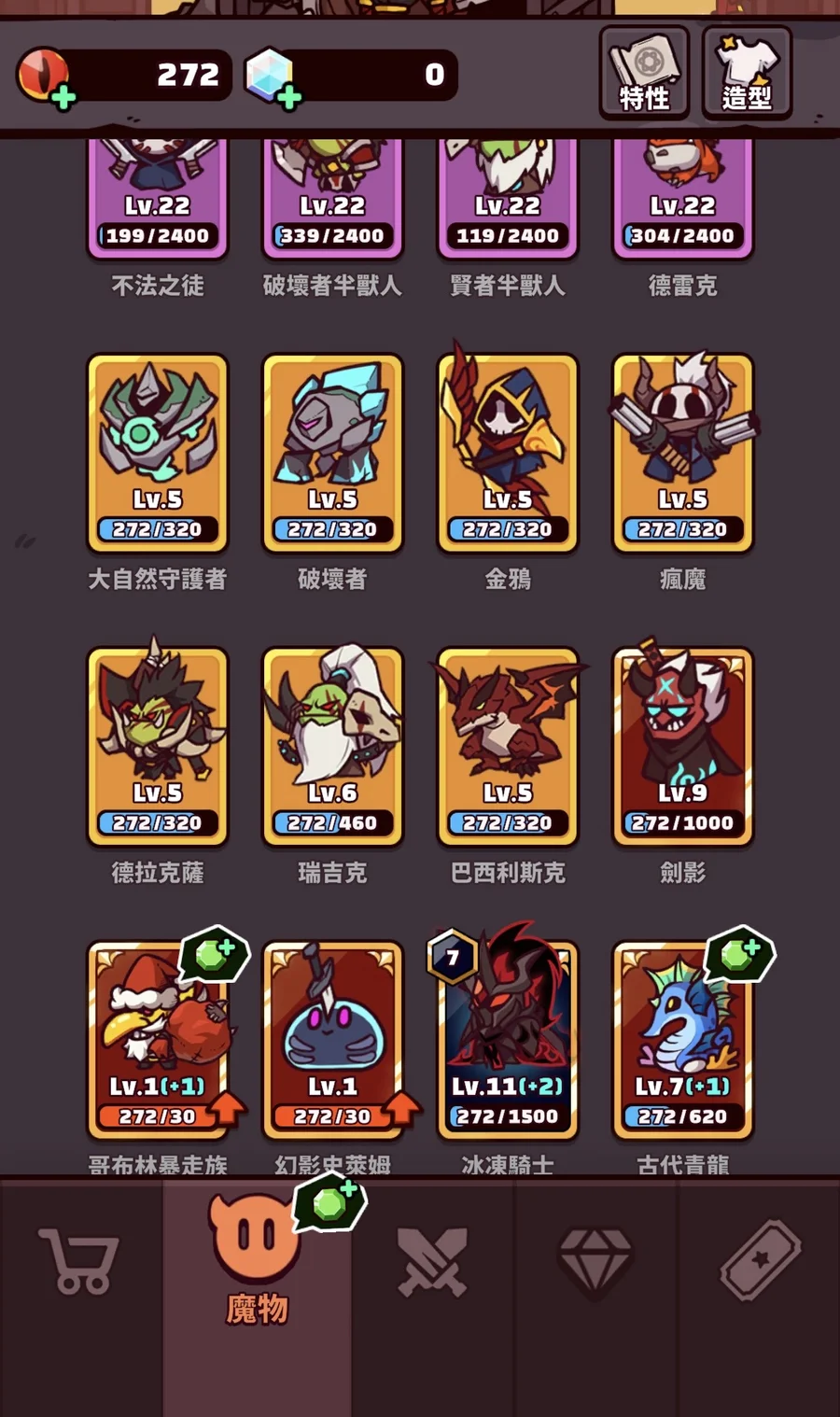
Task: Open the 哥布林暴走族 monster card
Action: point(158,1039)
